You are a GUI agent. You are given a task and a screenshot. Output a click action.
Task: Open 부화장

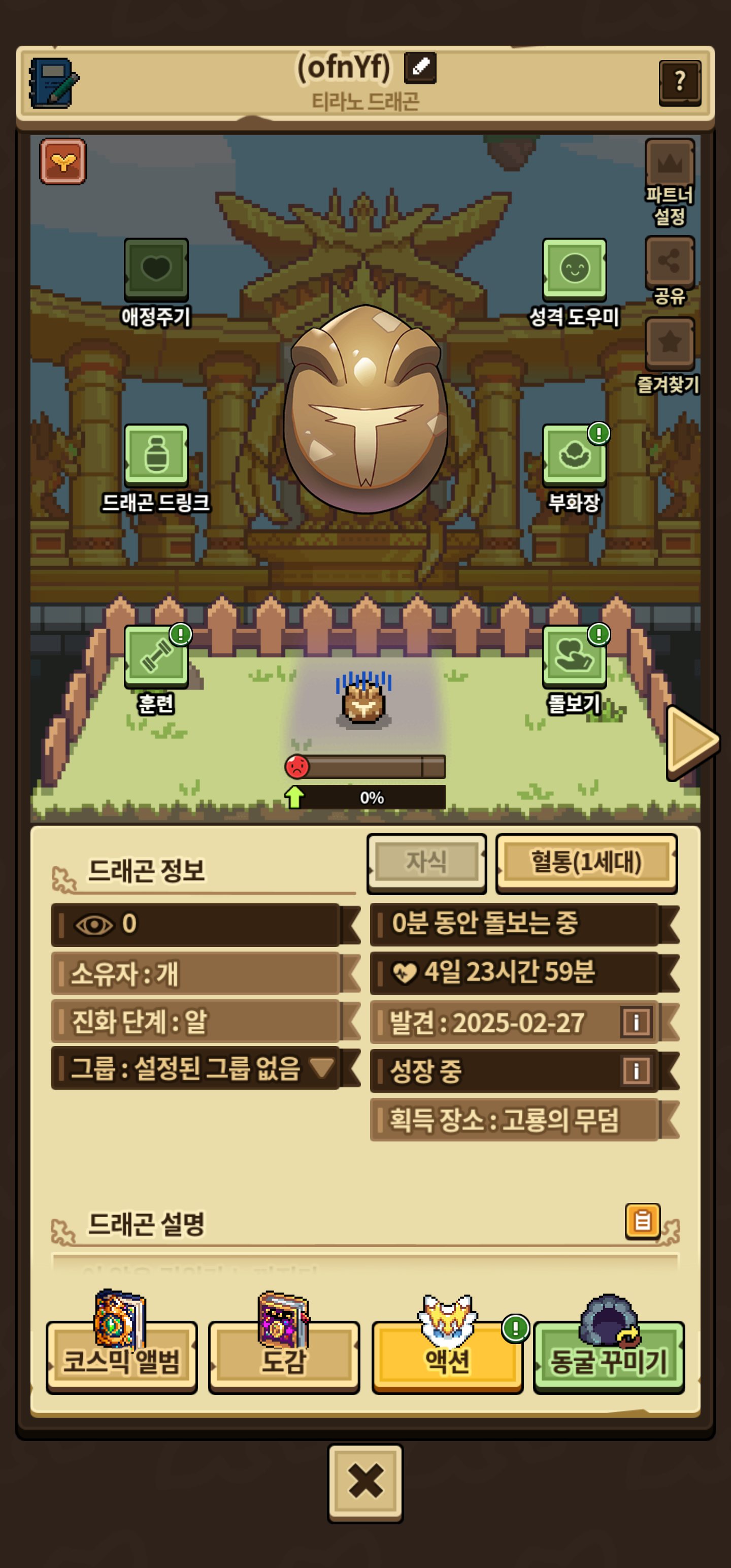point(574,469)
